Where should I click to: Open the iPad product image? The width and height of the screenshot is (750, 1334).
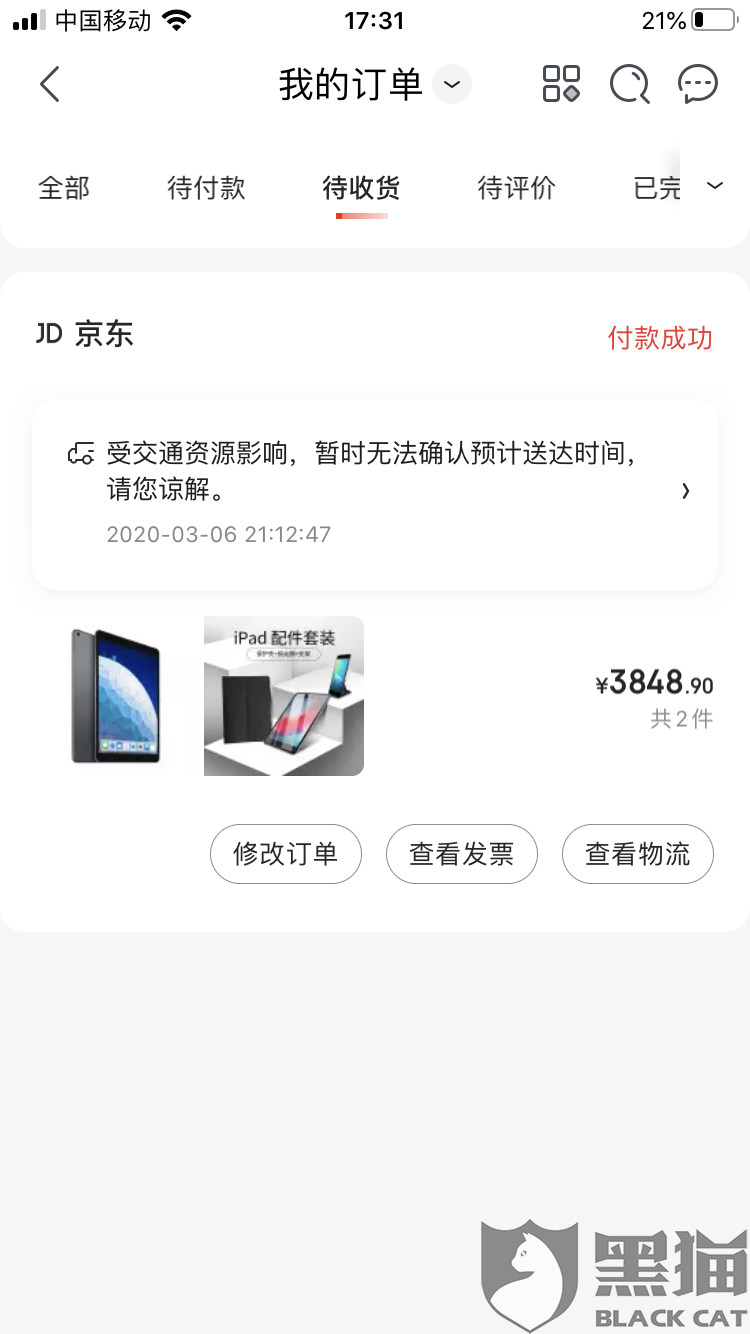click(x=115, y=696)
